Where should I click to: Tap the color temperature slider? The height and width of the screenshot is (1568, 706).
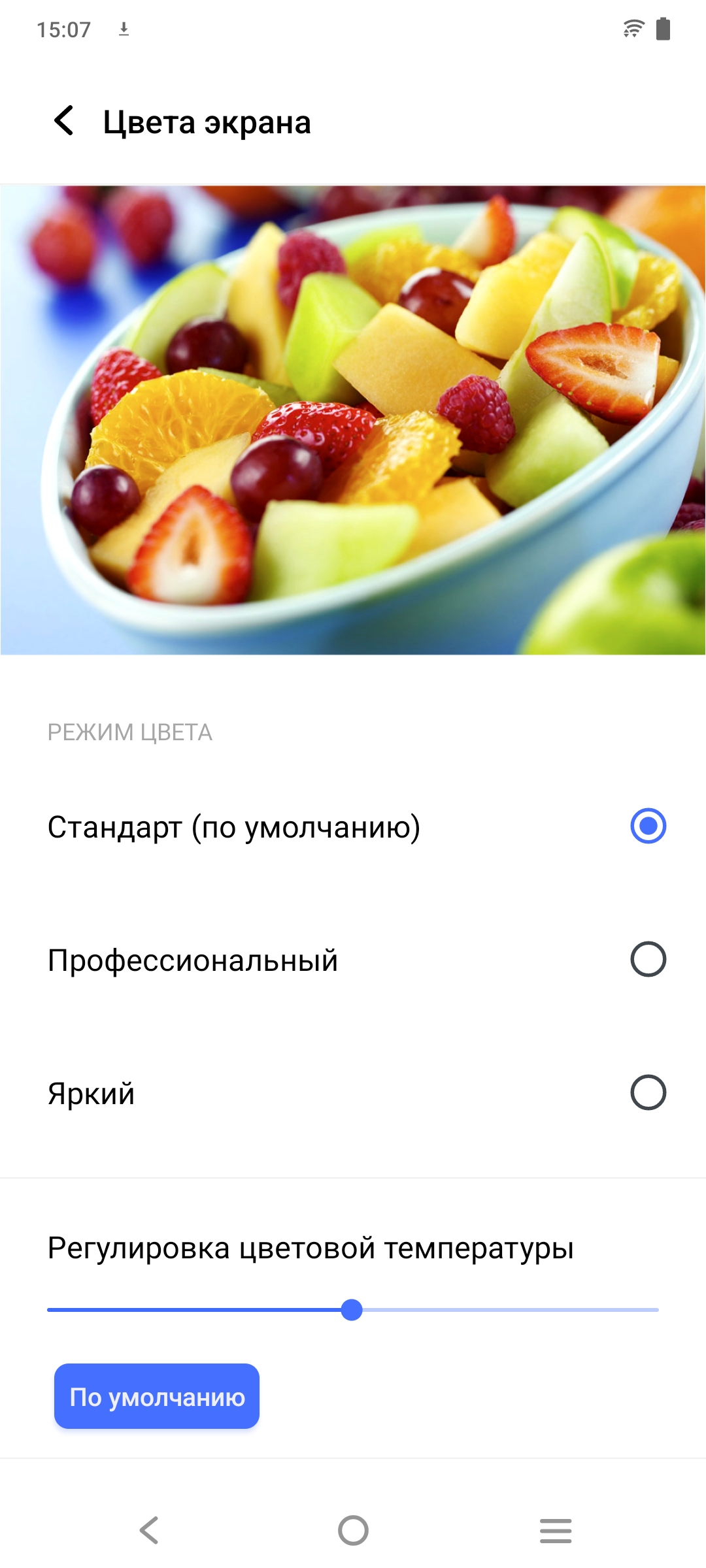coord(352,1310)
